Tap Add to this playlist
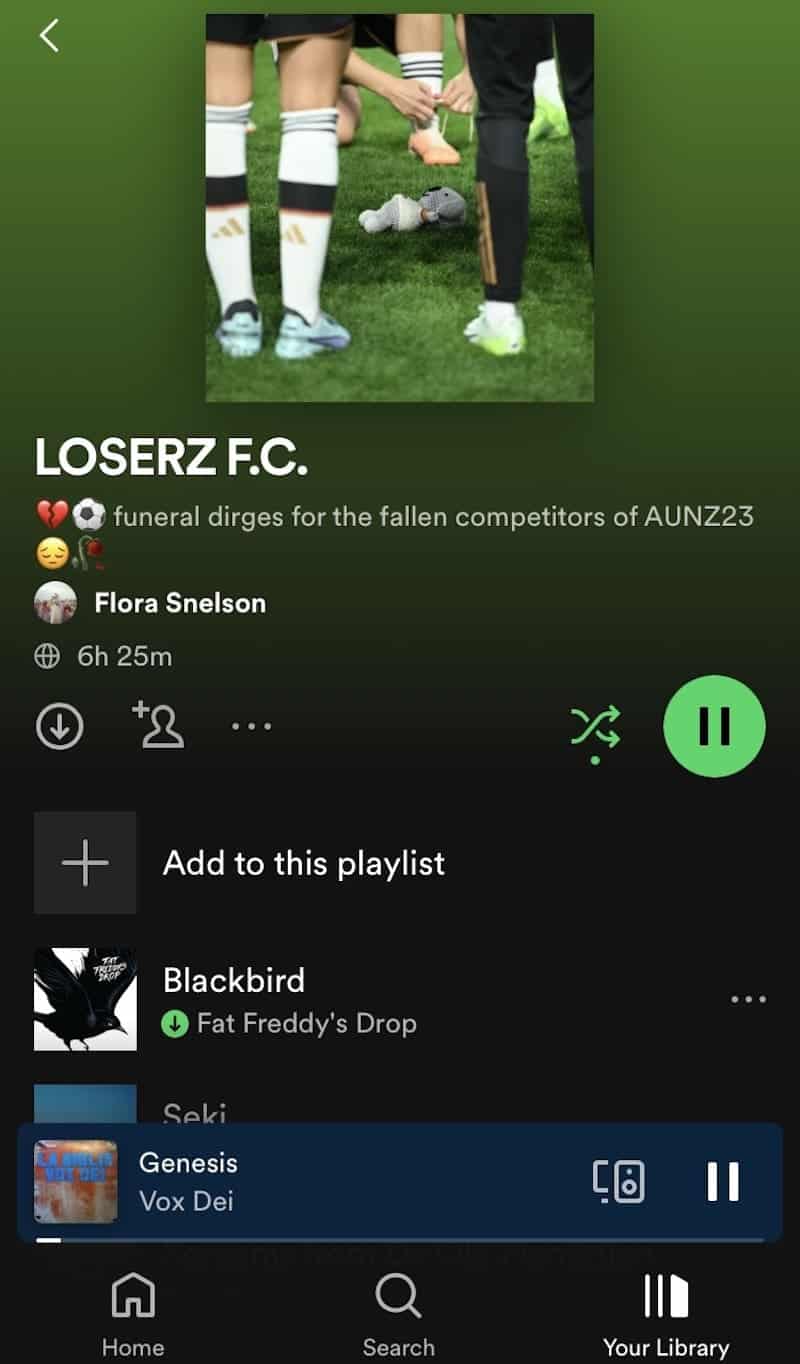The width and height of the screenshot is (800, 1364). click(303, 863)
